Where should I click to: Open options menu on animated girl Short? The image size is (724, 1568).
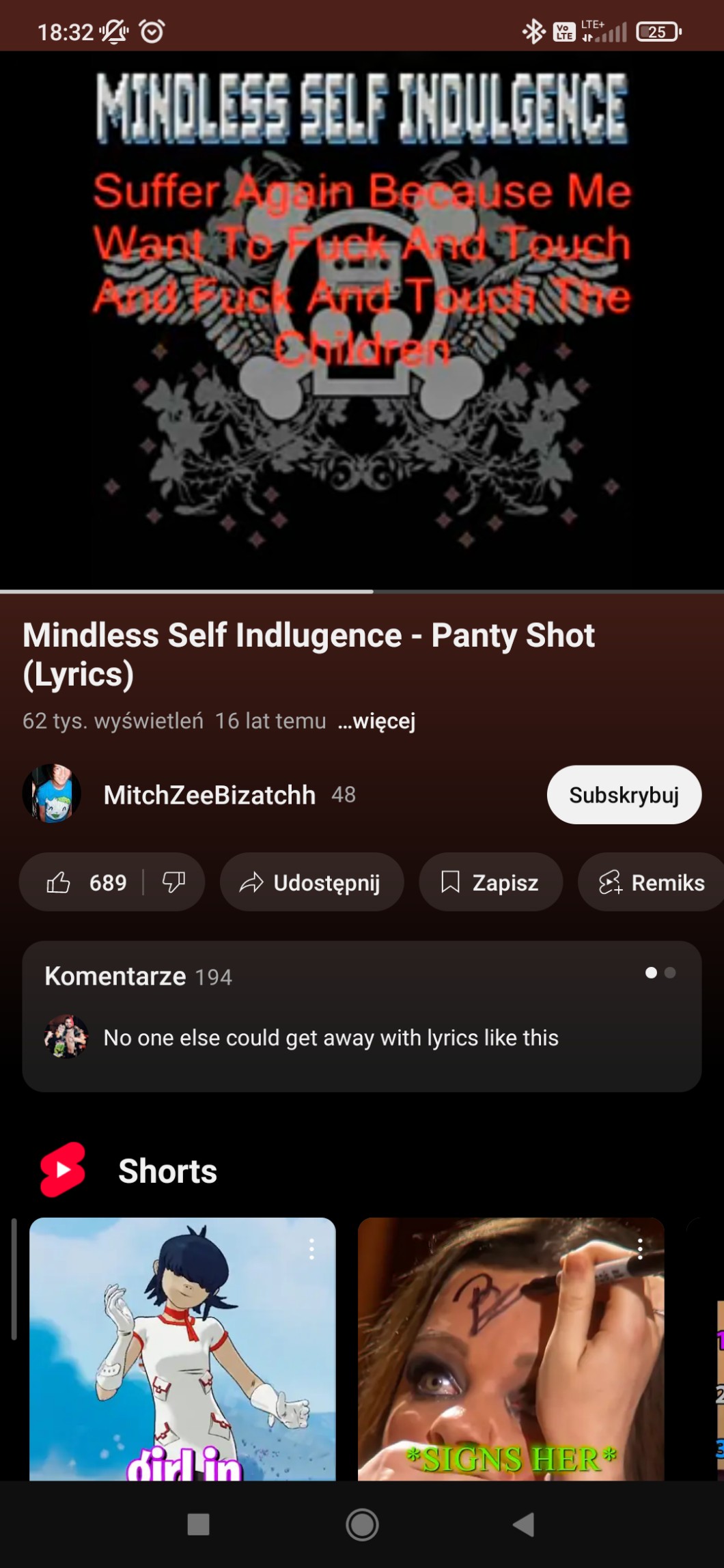311,1249
